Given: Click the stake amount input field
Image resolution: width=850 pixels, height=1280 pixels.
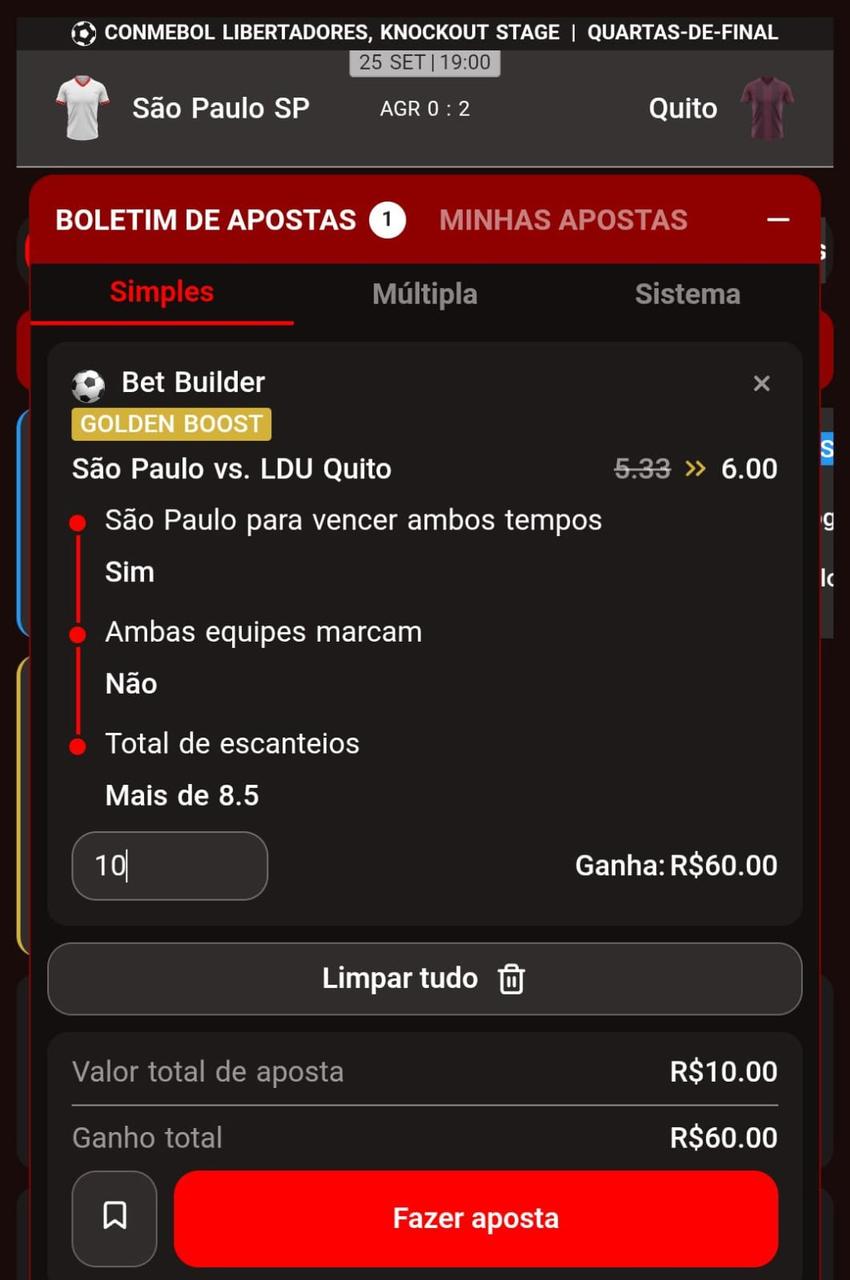Looking at the screenshot, I should [168, 865].
